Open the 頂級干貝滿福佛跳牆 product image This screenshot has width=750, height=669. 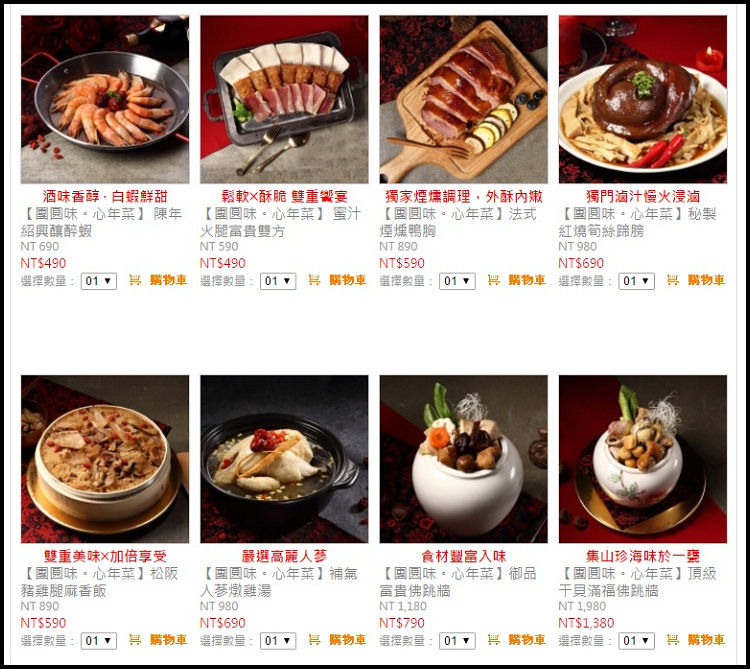642,459
